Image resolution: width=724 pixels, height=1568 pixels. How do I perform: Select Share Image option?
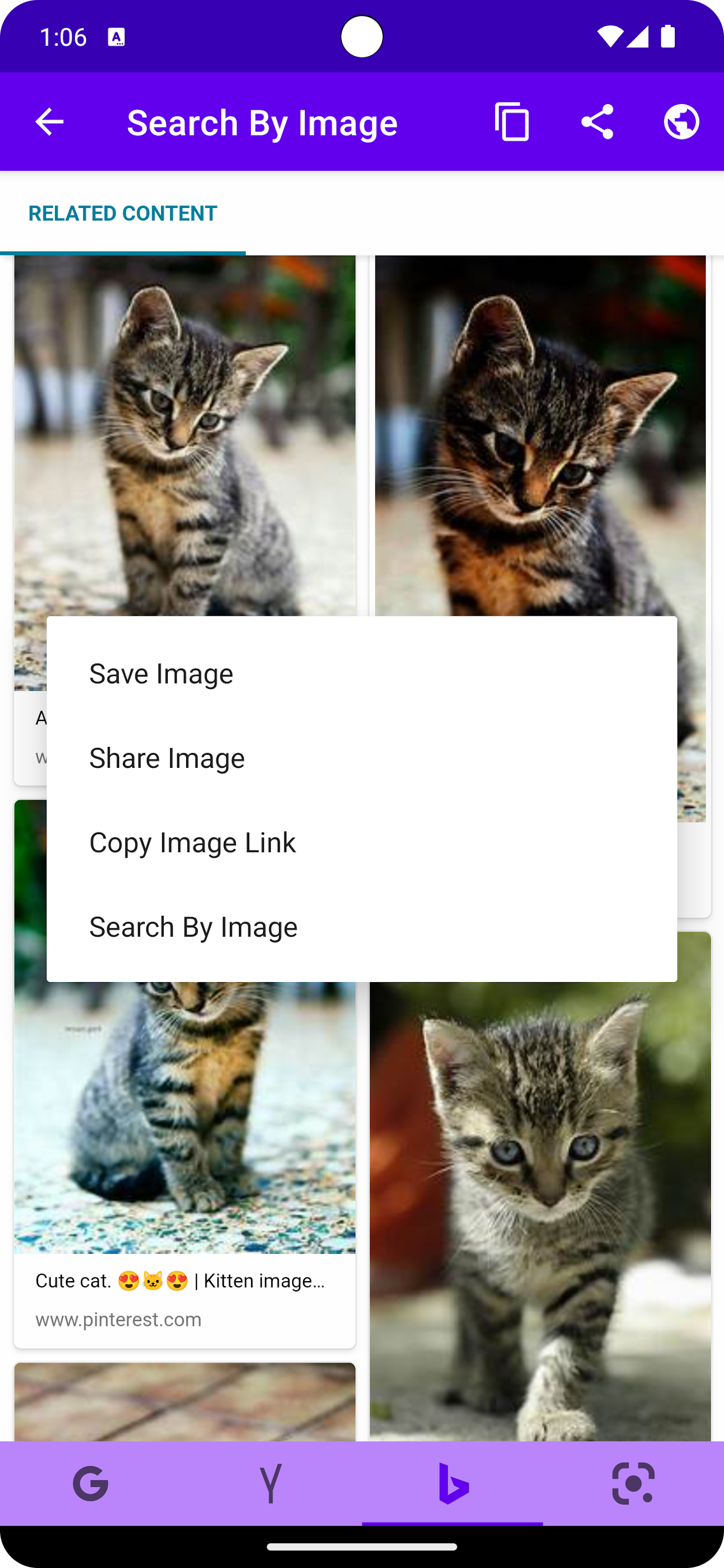pos(167,758)
